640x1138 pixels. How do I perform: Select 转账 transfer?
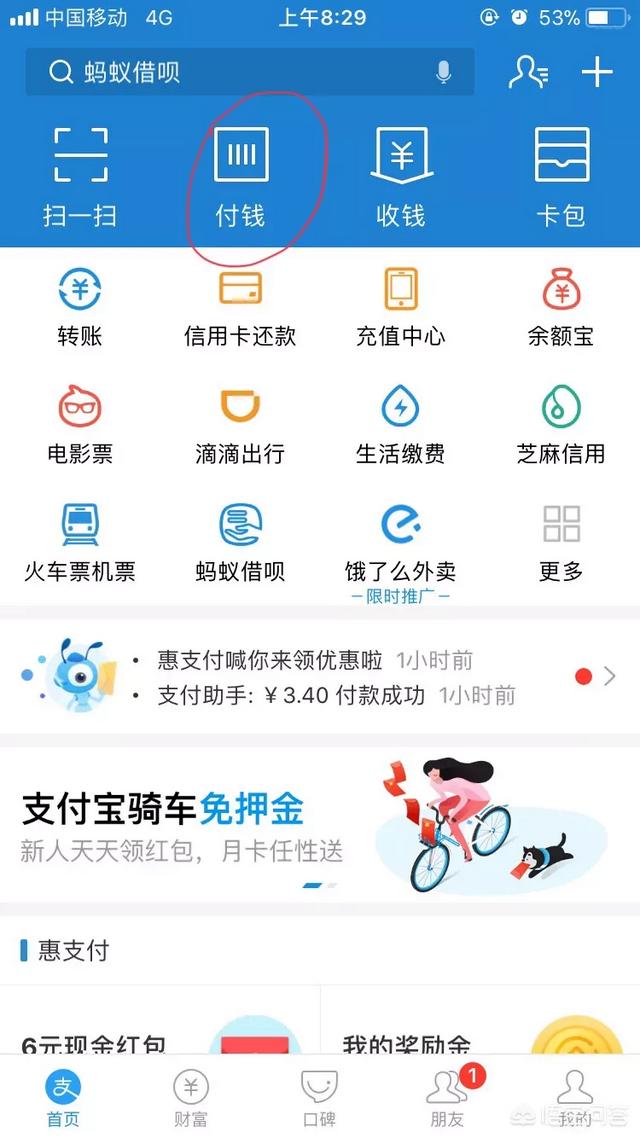(80, 307)
